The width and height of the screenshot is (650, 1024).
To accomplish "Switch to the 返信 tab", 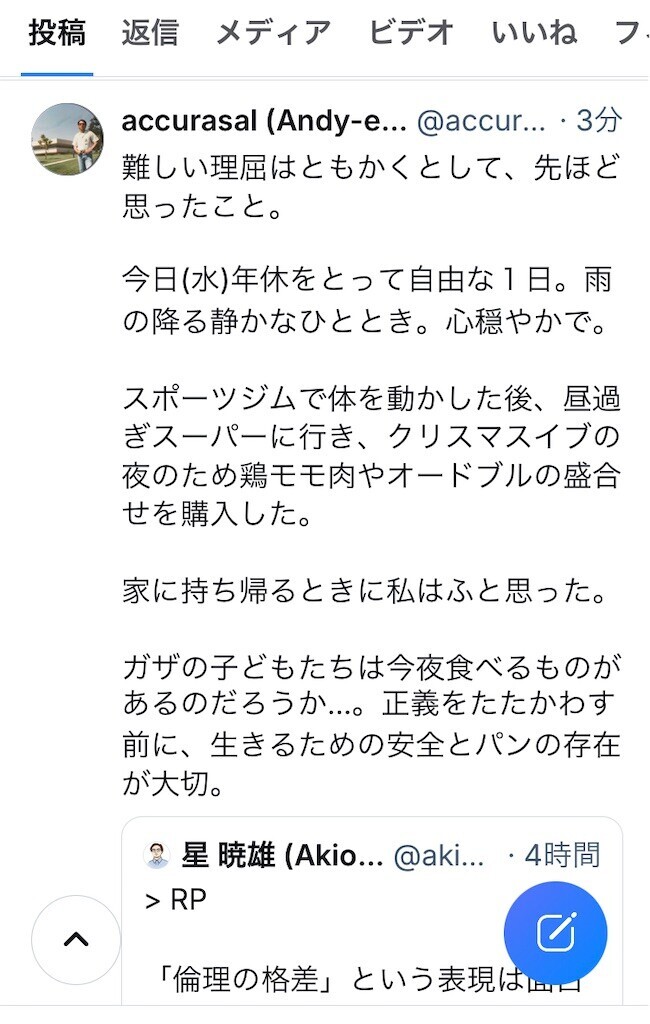I will [x=150, y=33].
